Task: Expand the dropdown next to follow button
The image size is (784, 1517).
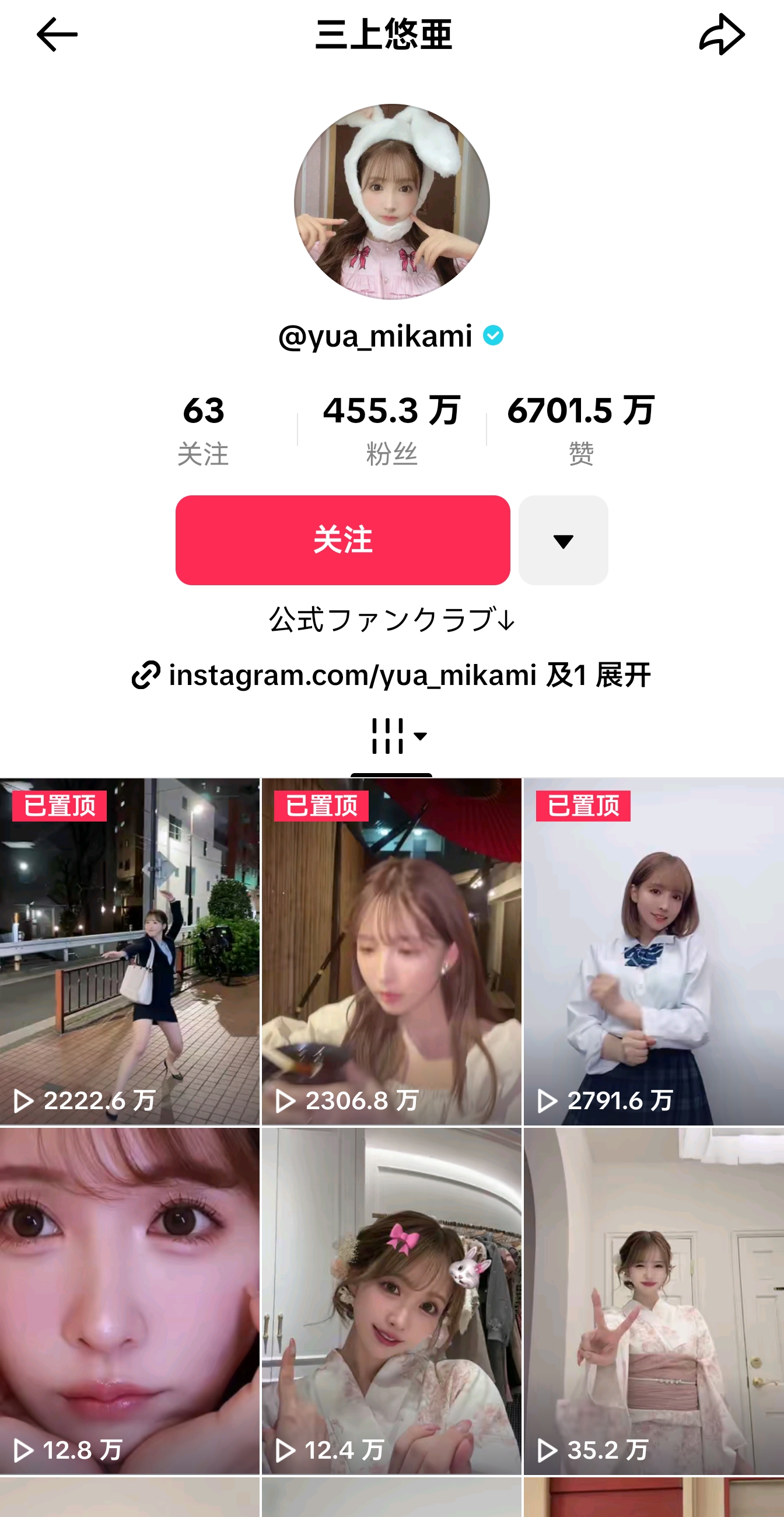Action: tap(563, 540)
